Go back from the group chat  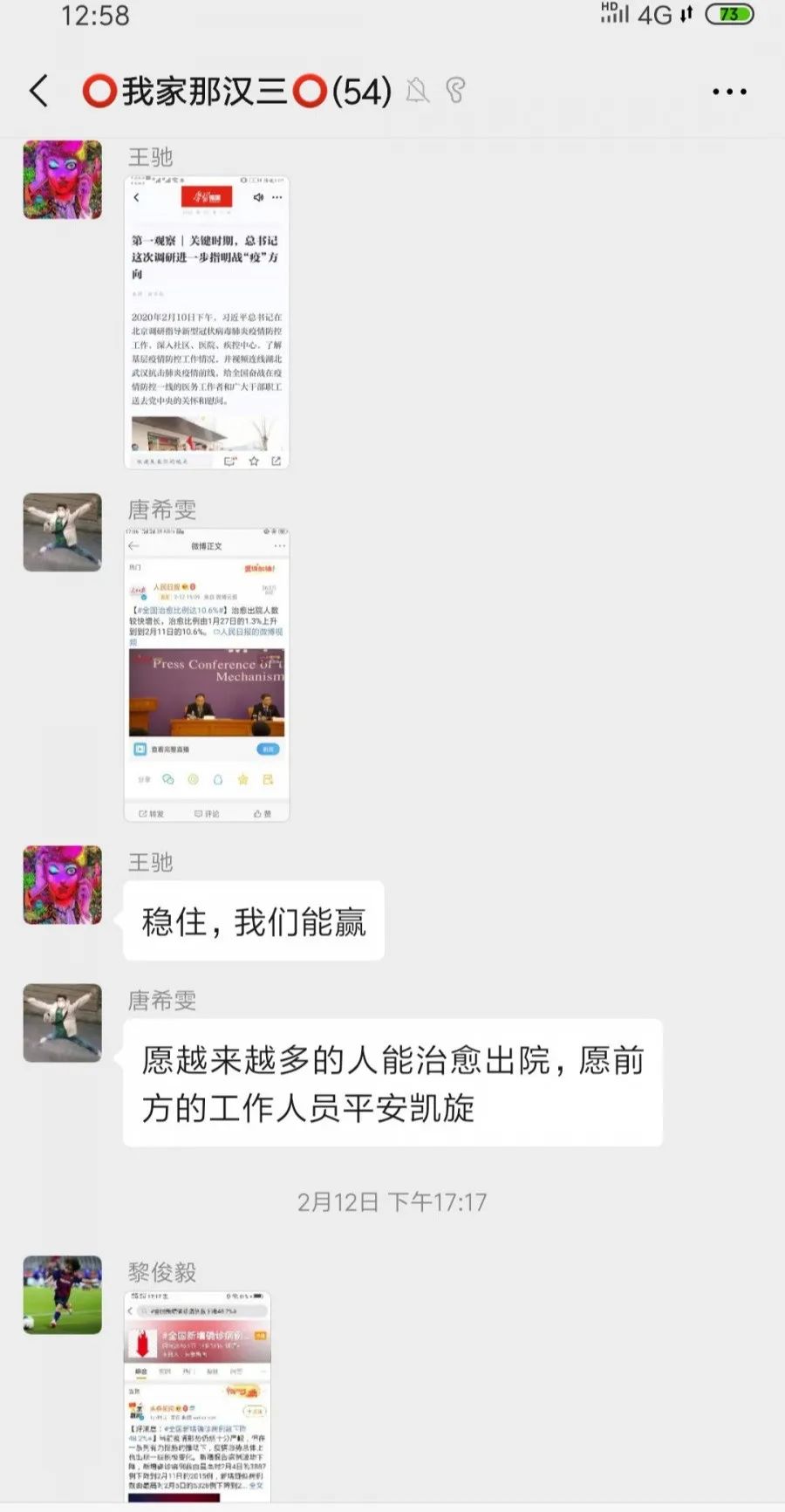pos(39,91)
